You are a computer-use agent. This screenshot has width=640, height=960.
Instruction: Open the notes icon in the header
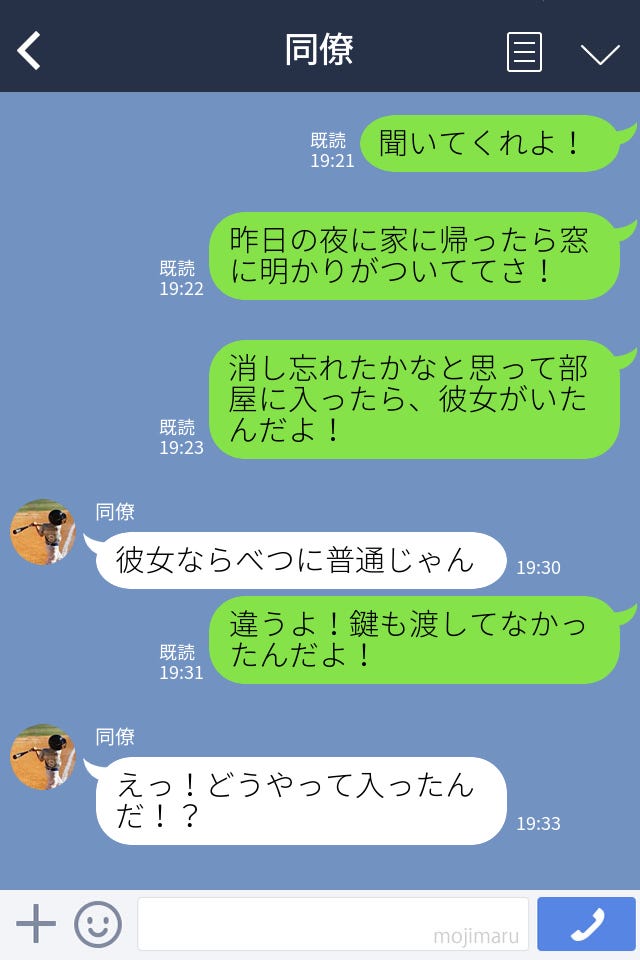click(x=524, y=52)
